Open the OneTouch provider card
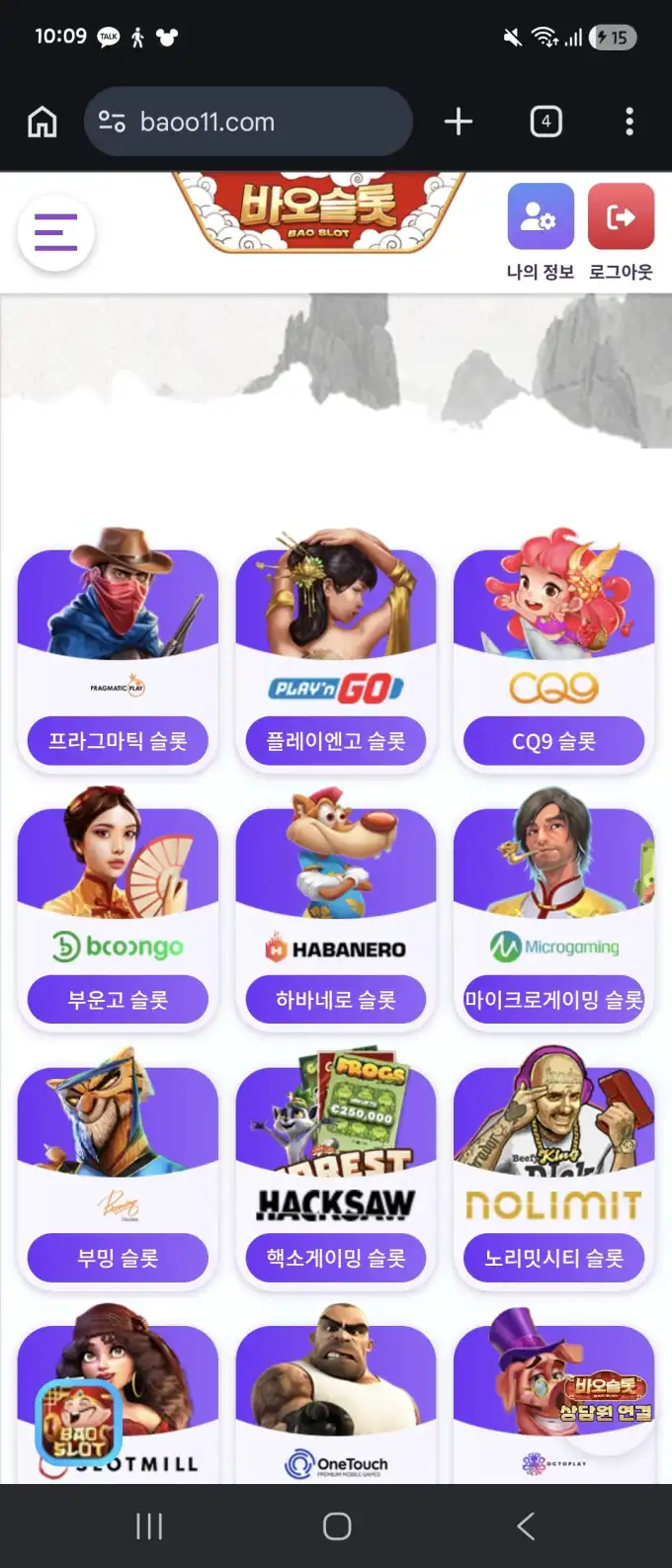Viewport: 672px width, 1568px height. pos(336,1403)
